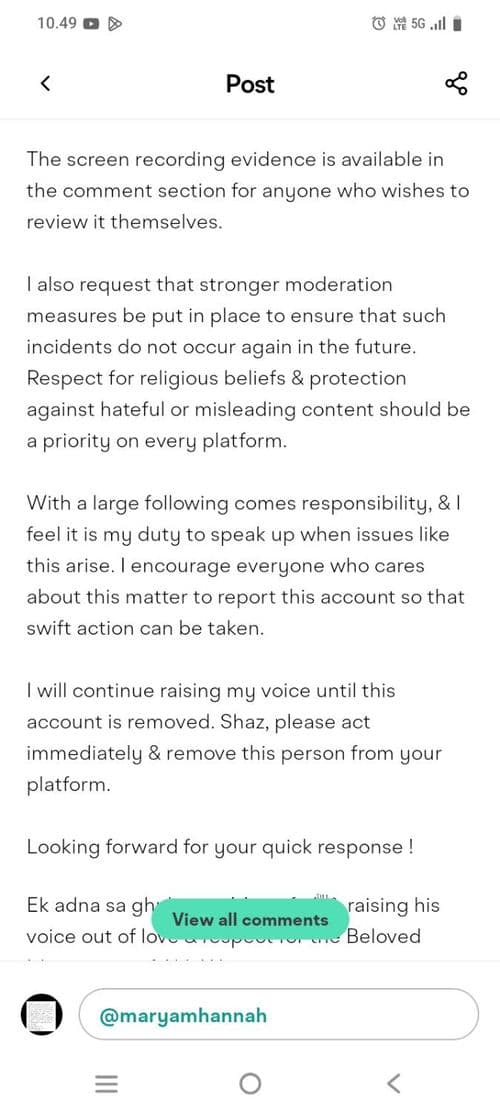Open your profile avatar beside comment box

[40, 1015]
